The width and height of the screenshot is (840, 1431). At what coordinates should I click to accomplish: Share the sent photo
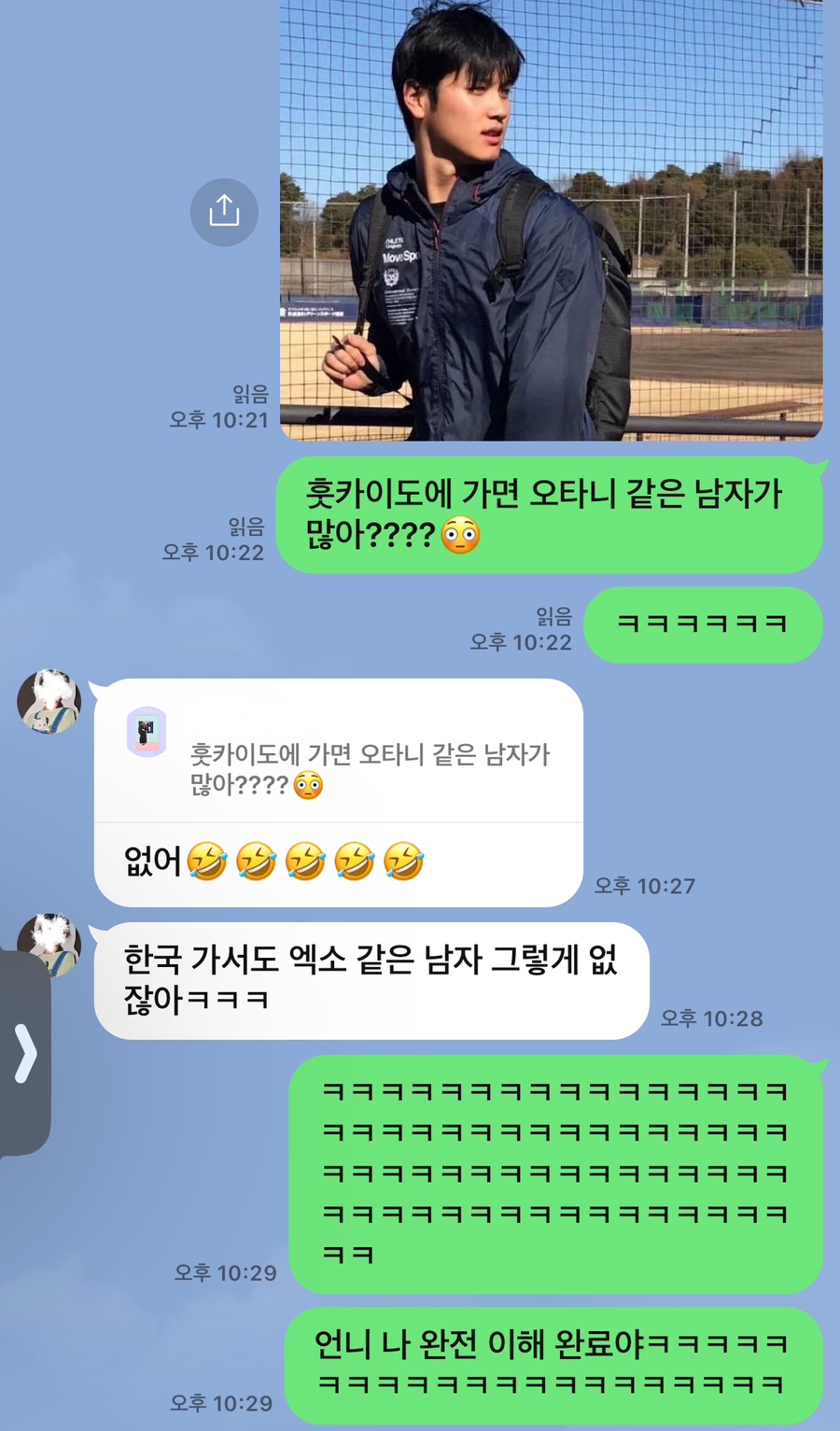224,212
